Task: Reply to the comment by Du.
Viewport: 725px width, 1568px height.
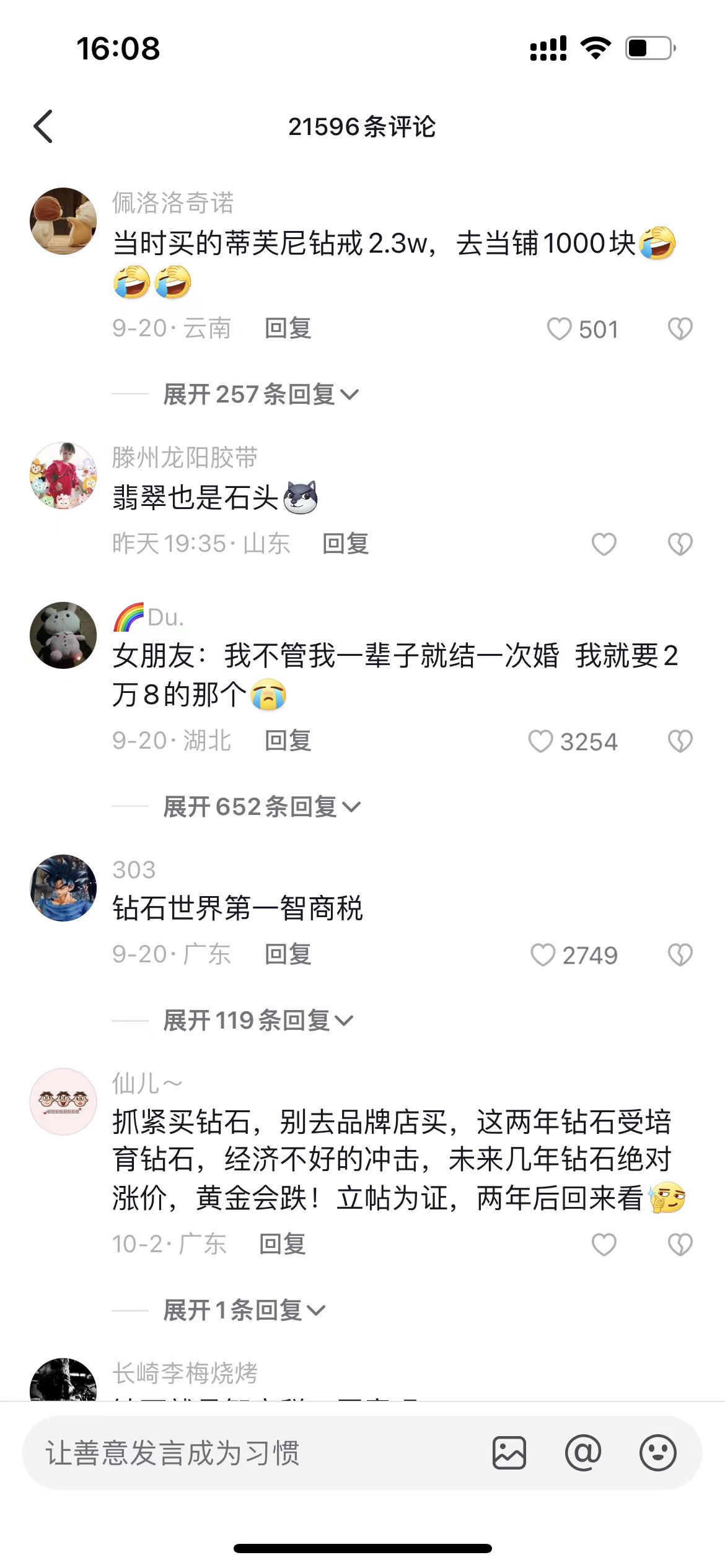Action: pos(288,741)
